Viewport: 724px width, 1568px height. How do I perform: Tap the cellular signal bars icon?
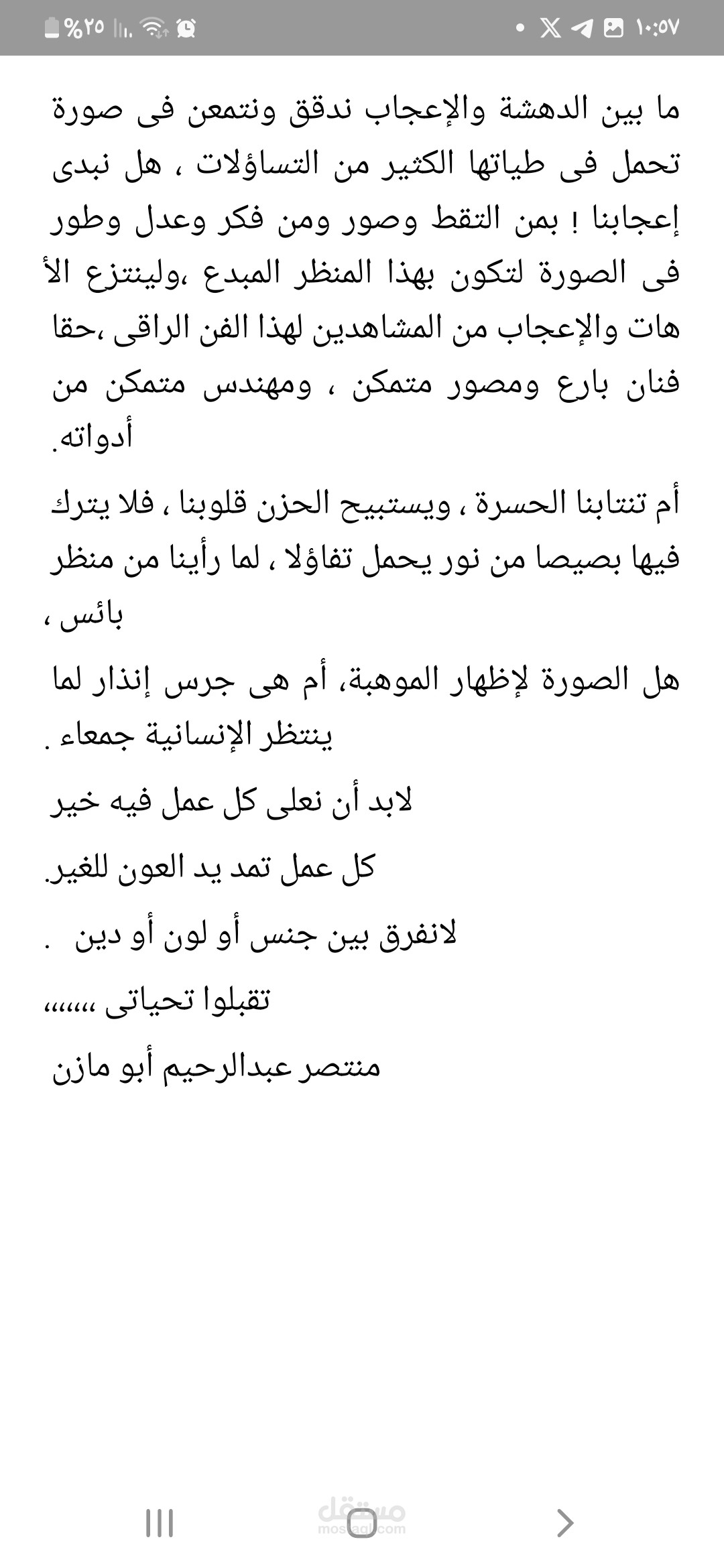click(123, 28)
